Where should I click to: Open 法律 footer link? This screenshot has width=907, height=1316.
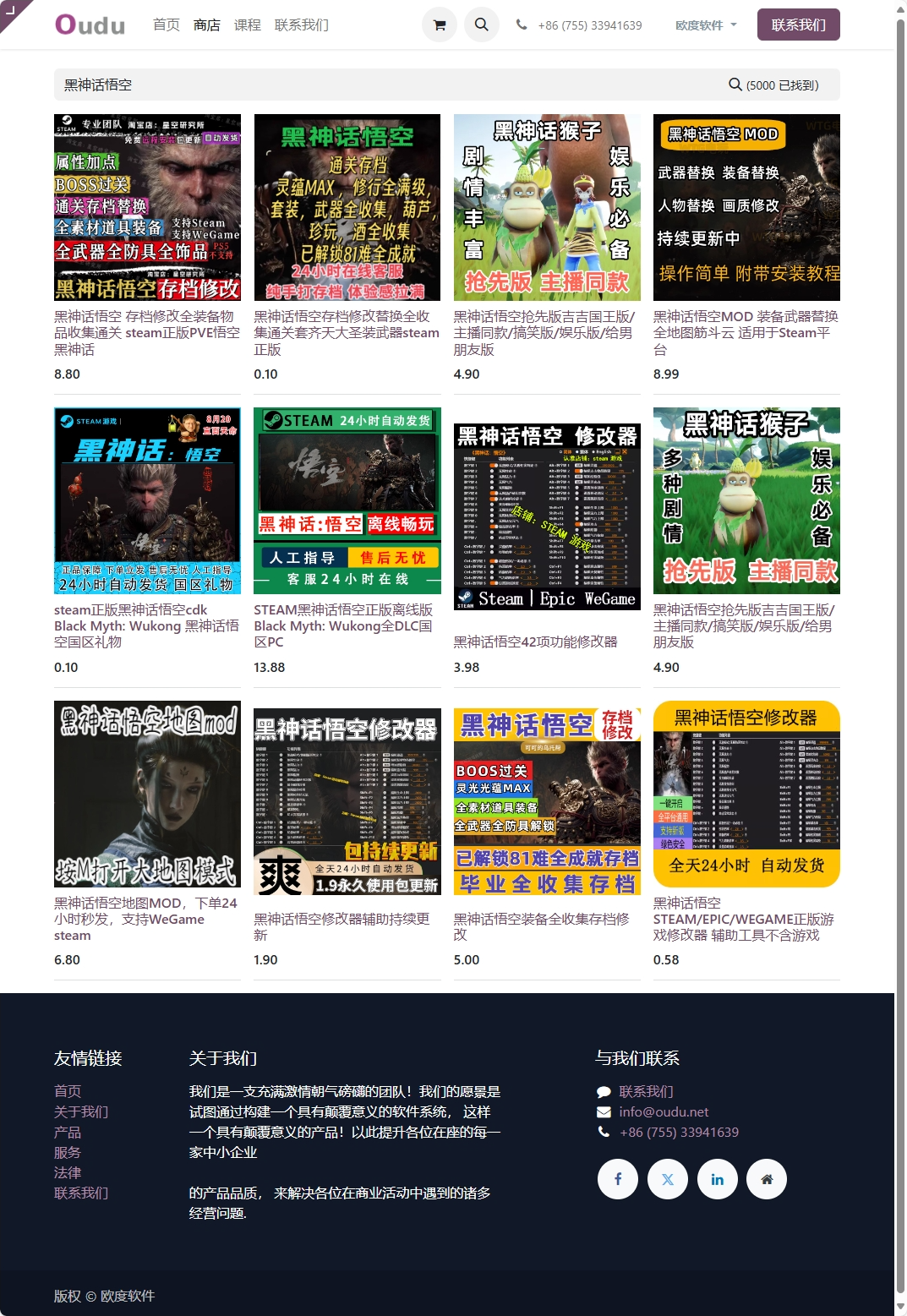click(68, 1172)
